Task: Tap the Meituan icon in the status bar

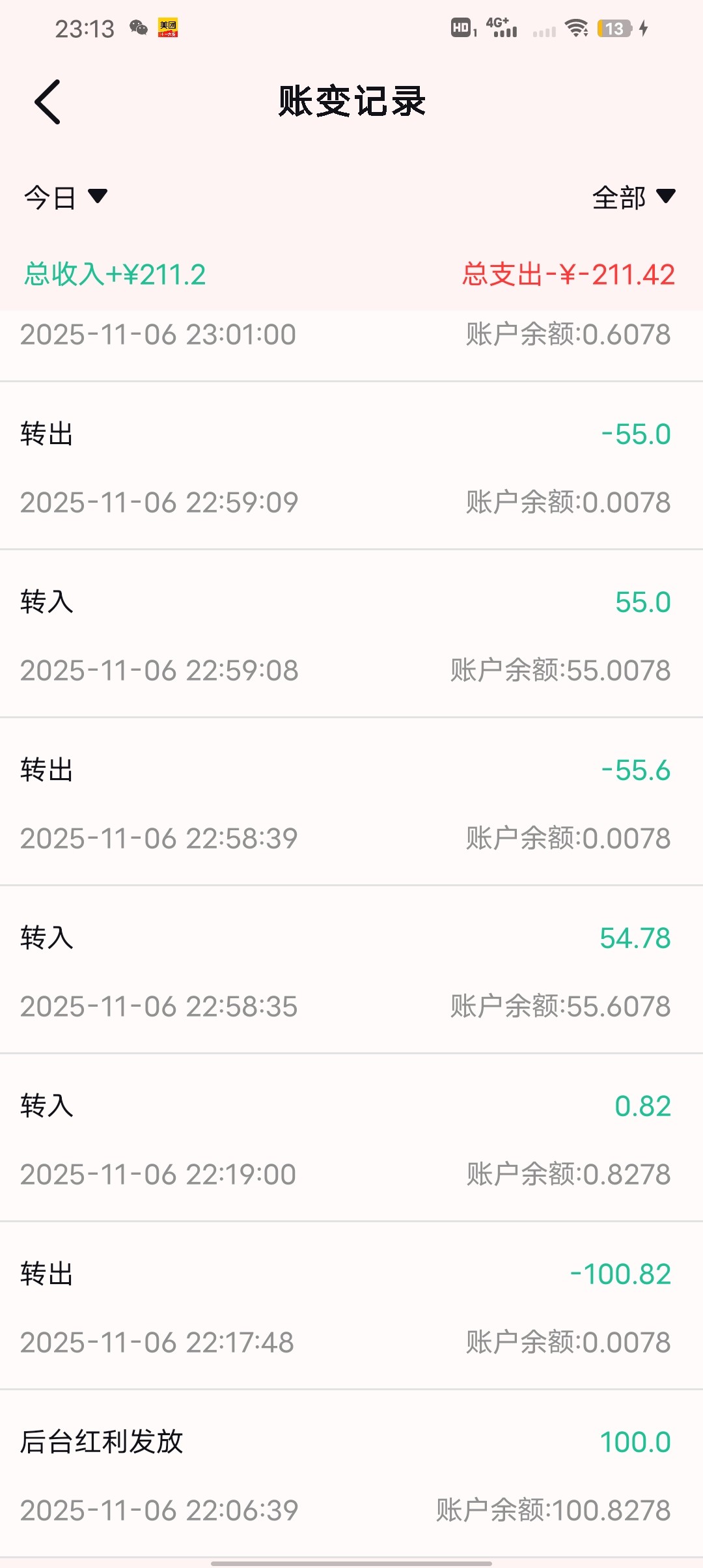Action: click(x=168, y=29)
